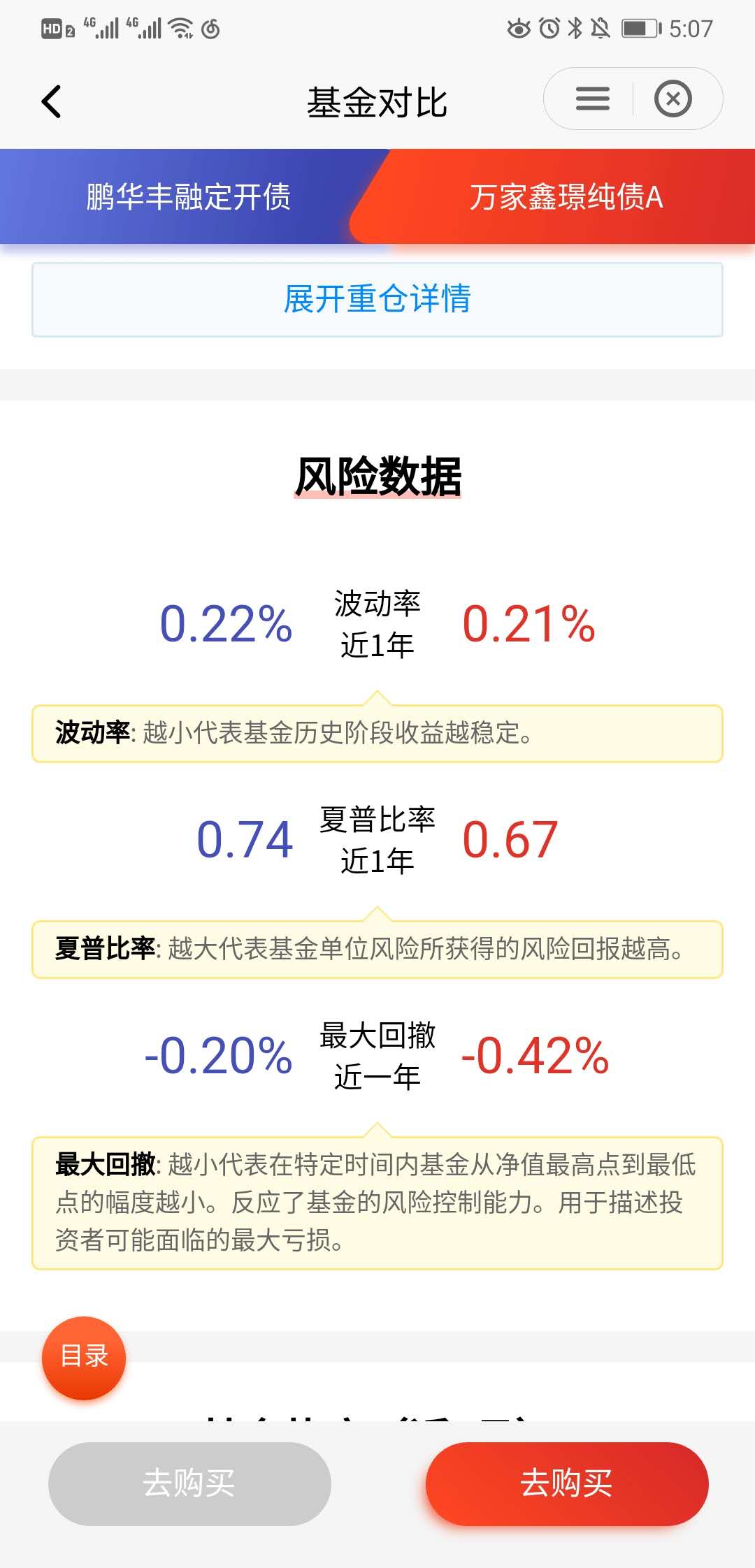The image size is (755, 1568).
Task: Tap the red 去购买 button
Action: (x=567, y=1483)
